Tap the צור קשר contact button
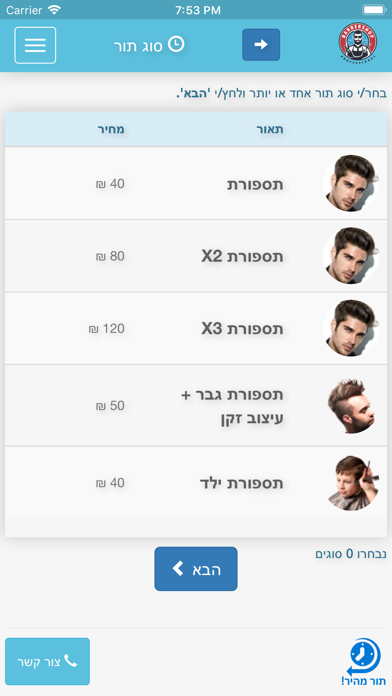Image resolution: width=392 pixels, height=696 pixels. coord(48,661)
